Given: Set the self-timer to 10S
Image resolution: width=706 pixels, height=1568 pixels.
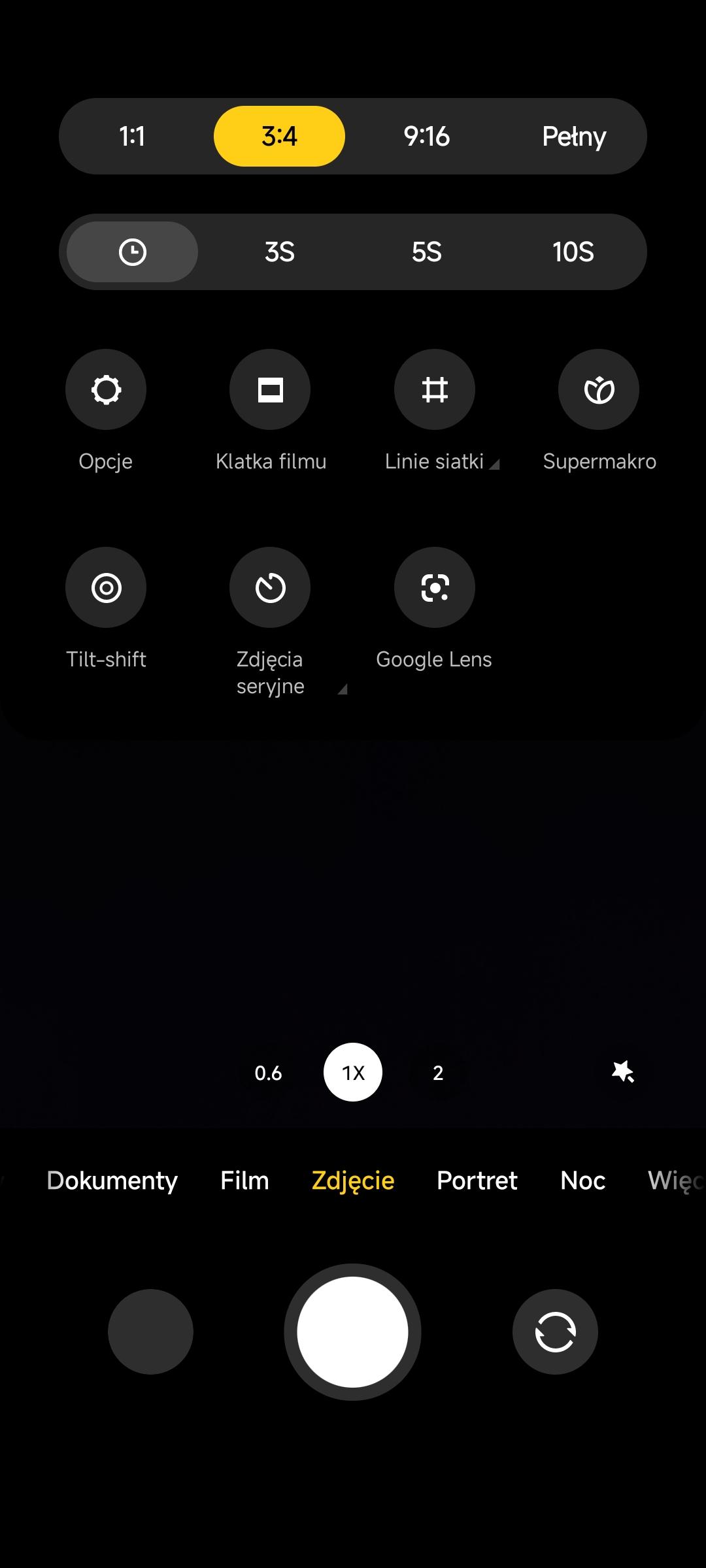Looking at the screenshot, I should 573,252.
